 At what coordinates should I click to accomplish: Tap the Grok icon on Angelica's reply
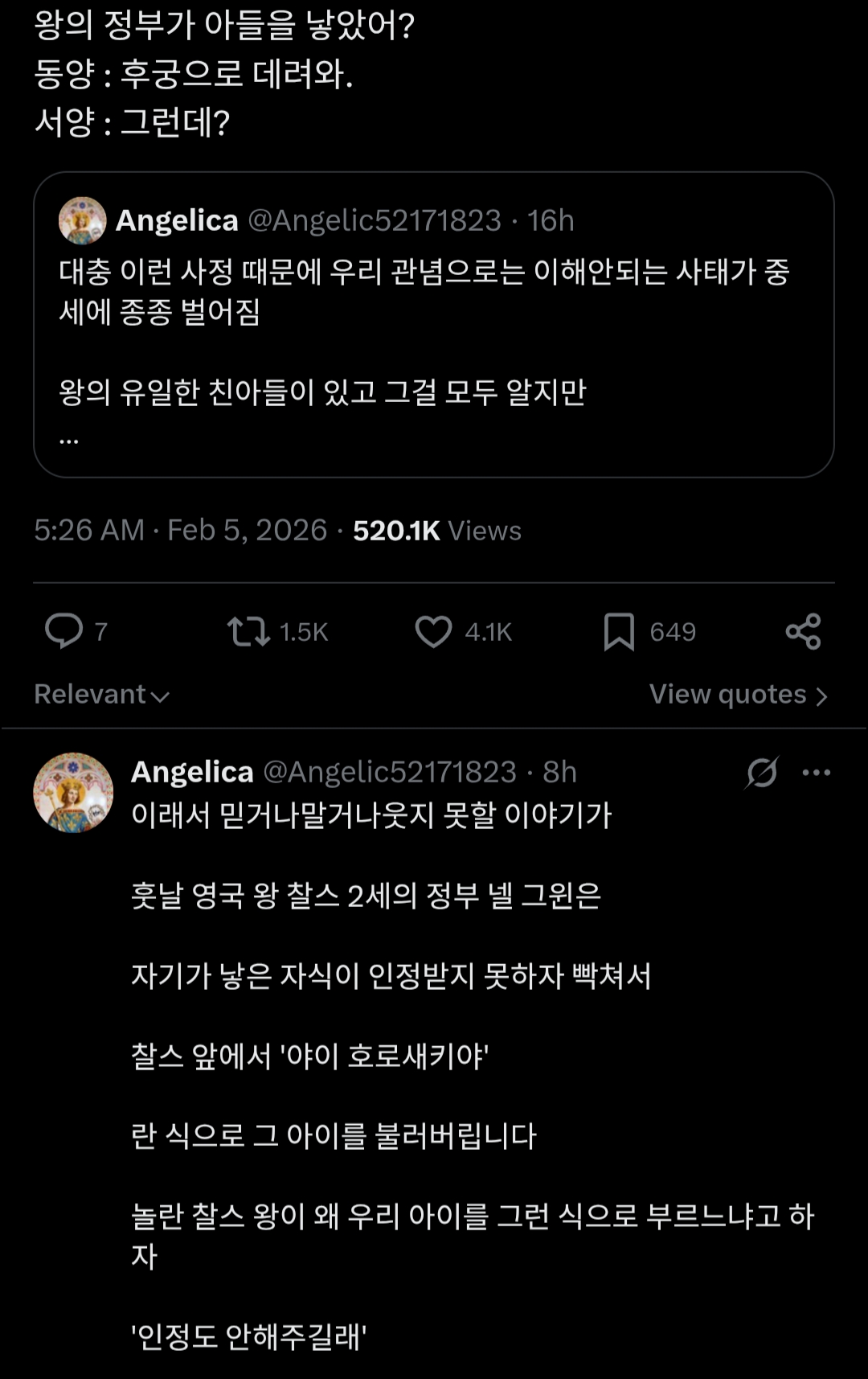[x=761, y=773]
